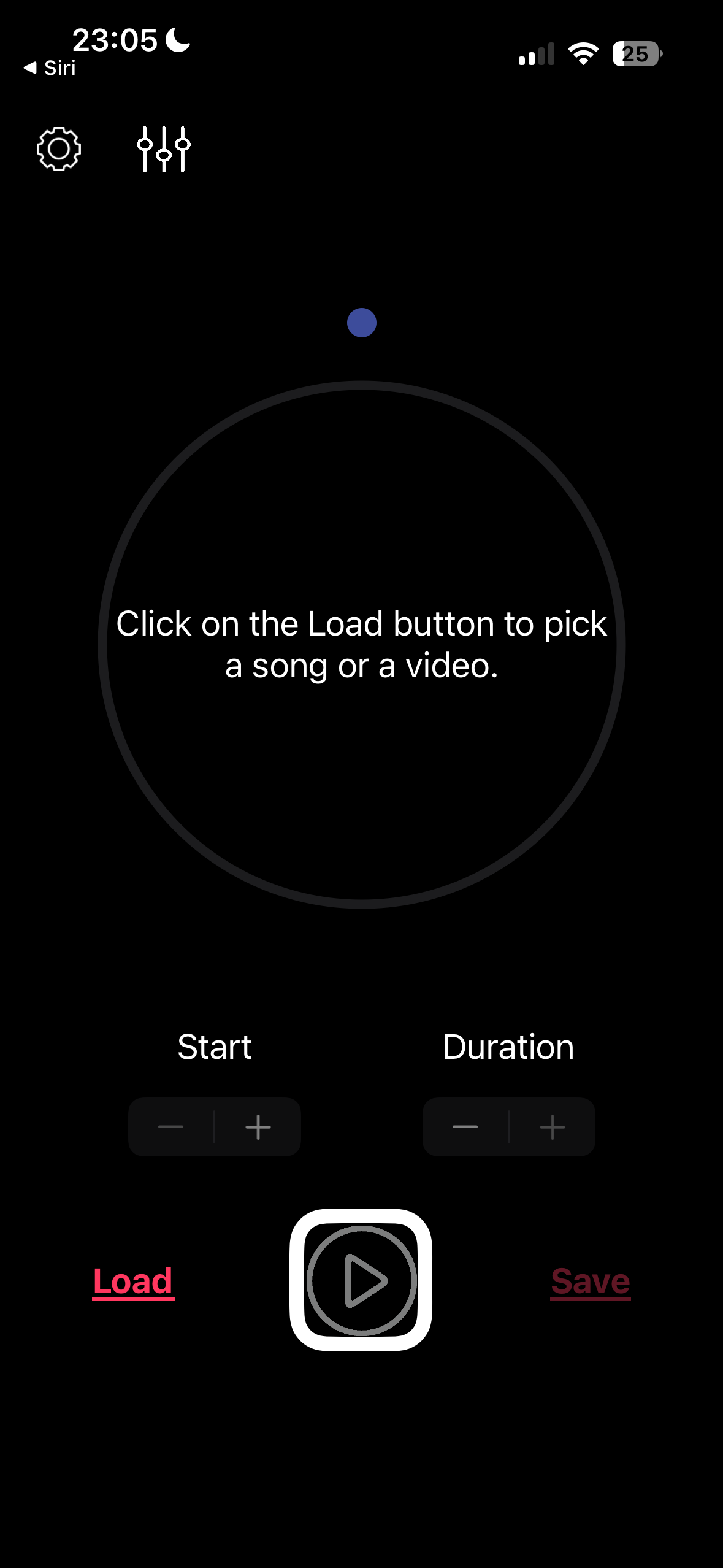This screenshot has height=1568, width=723.
Task: Tap the Wi-Fi status icon
Action: tap(583, 54)
